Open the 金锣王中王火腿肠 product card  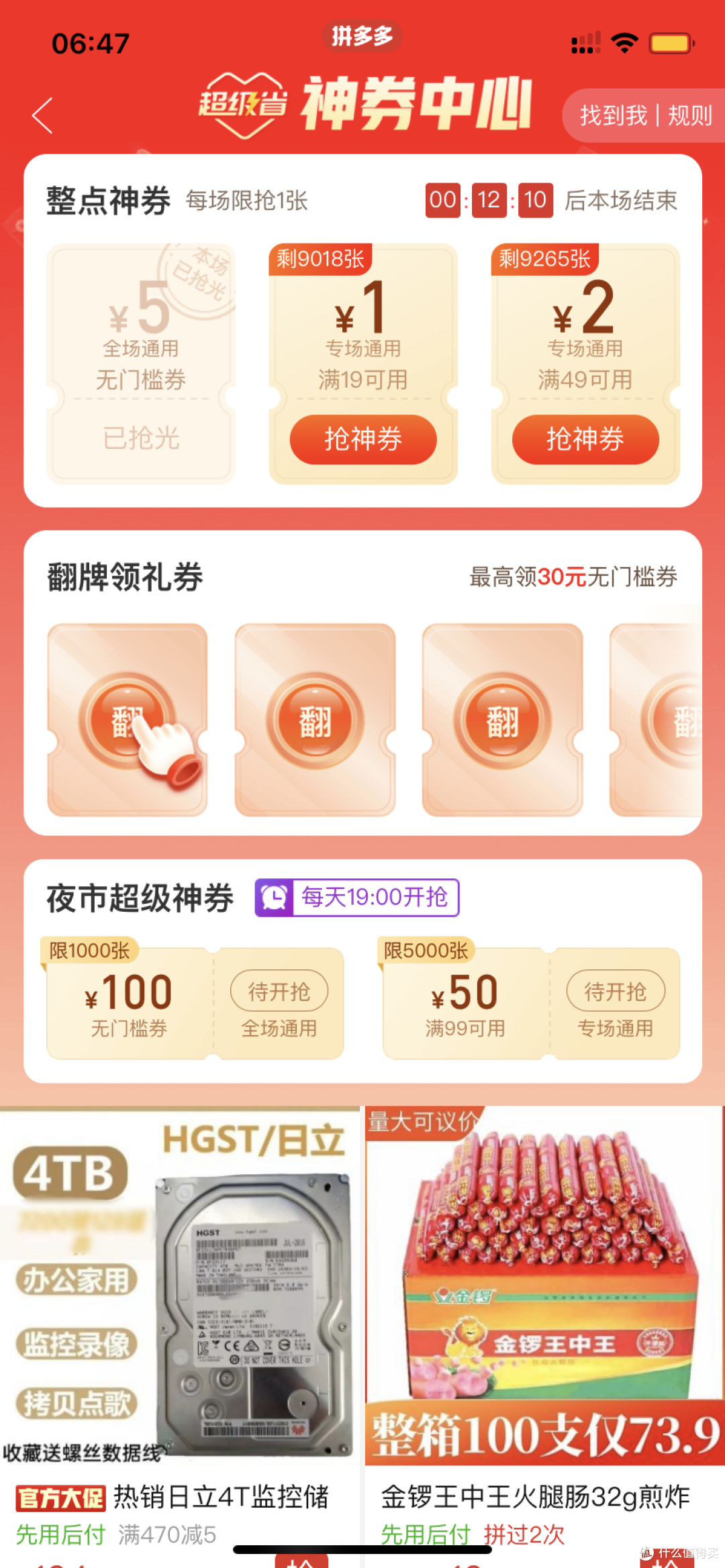tap(545, 1335)
